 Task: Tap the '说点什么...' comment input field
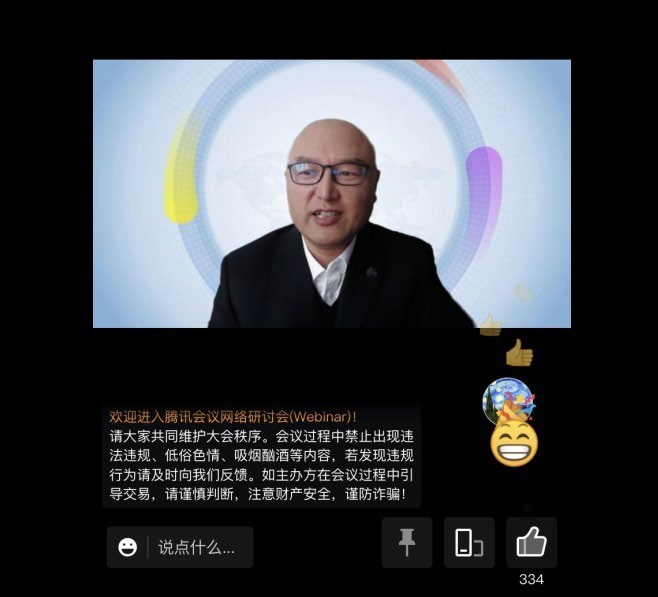(196, 547)
